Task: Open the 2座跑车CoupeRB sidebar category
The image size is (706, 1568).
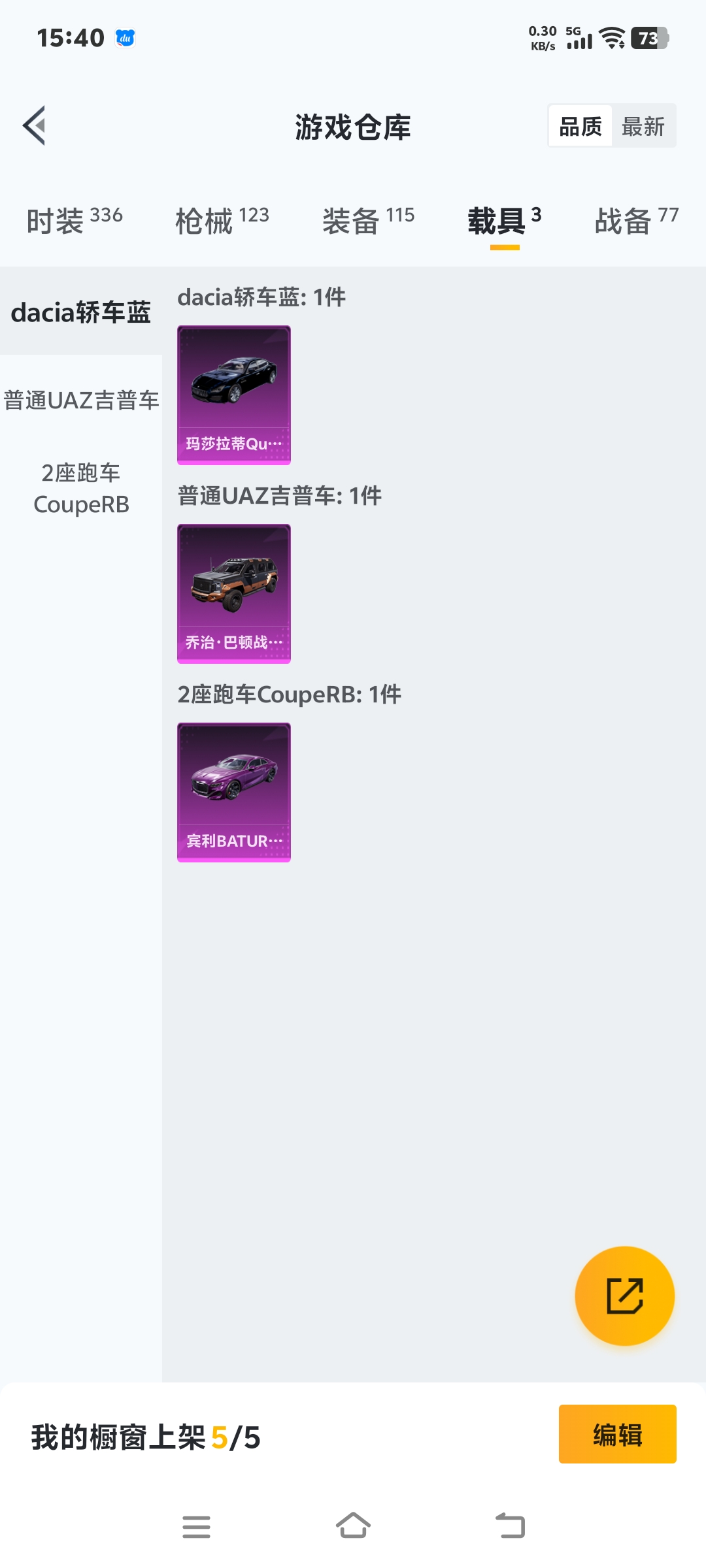Action: tap(81, 489)
